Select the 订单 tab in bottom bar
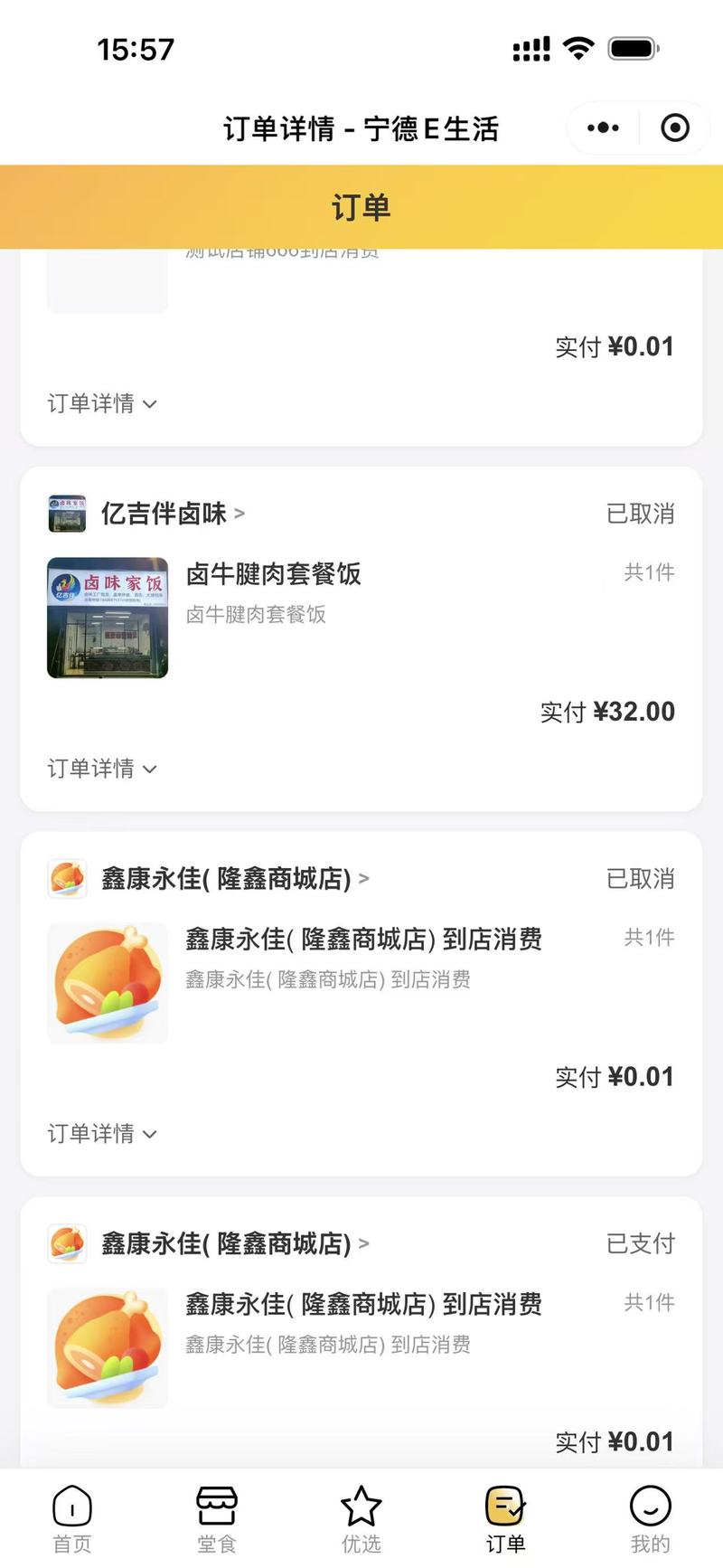Image resolution: width=723 pixels, height=1568 pixels. [x=505, y=1518]
